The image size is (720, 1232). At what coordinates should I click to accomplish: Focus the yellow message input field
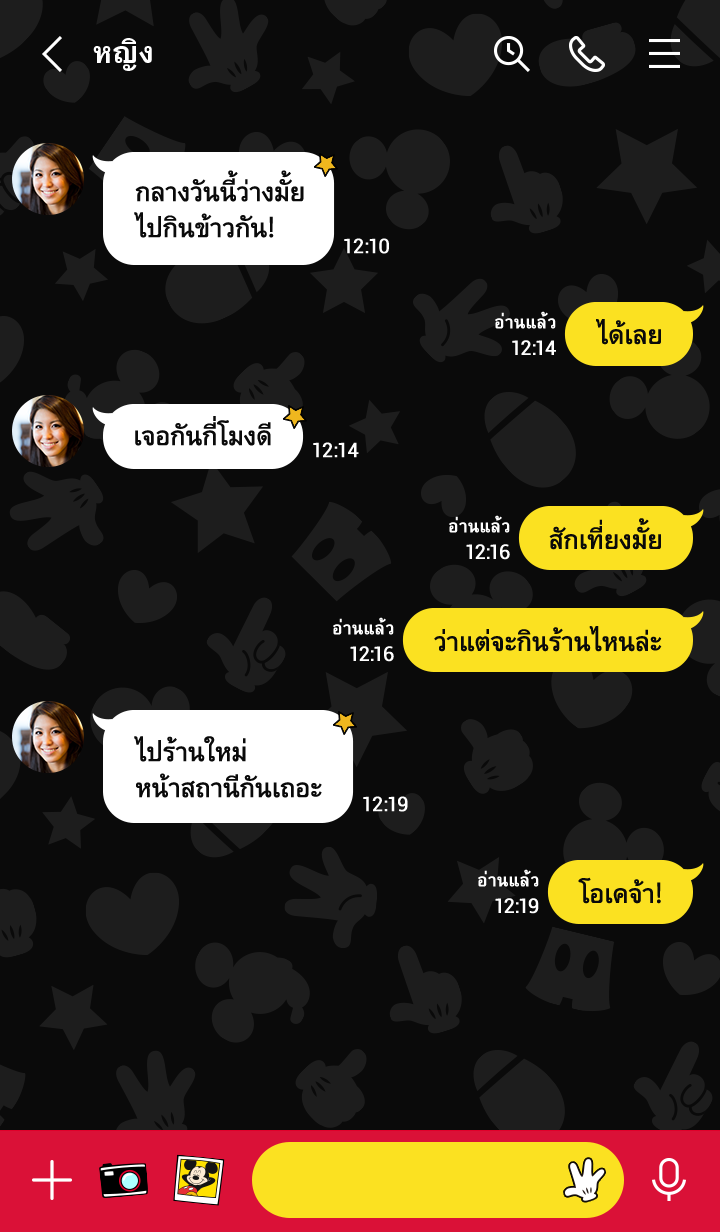coord(400,1181)
